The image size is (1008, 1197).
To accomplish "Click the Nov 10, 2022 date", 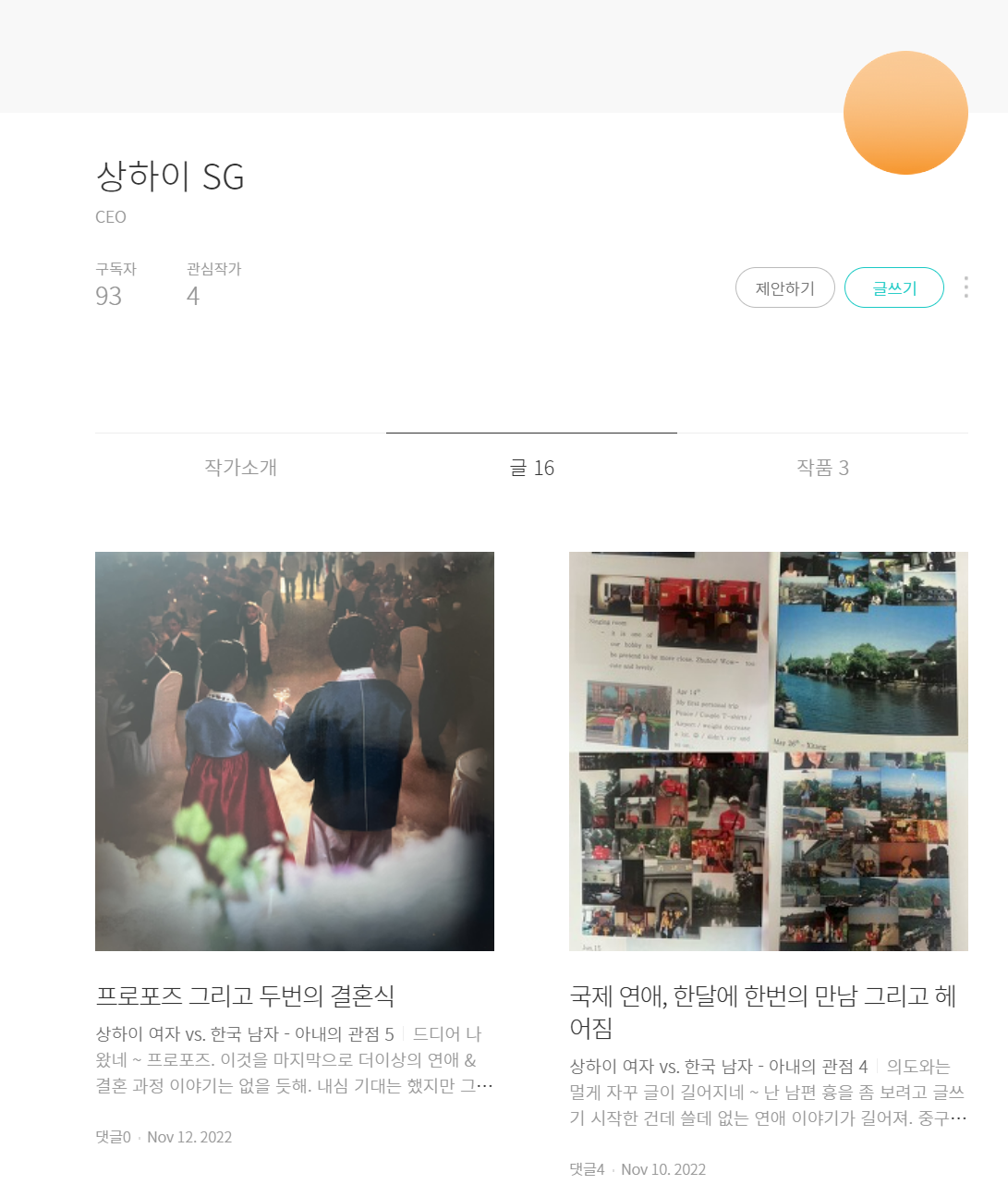I will (662, 1168).
